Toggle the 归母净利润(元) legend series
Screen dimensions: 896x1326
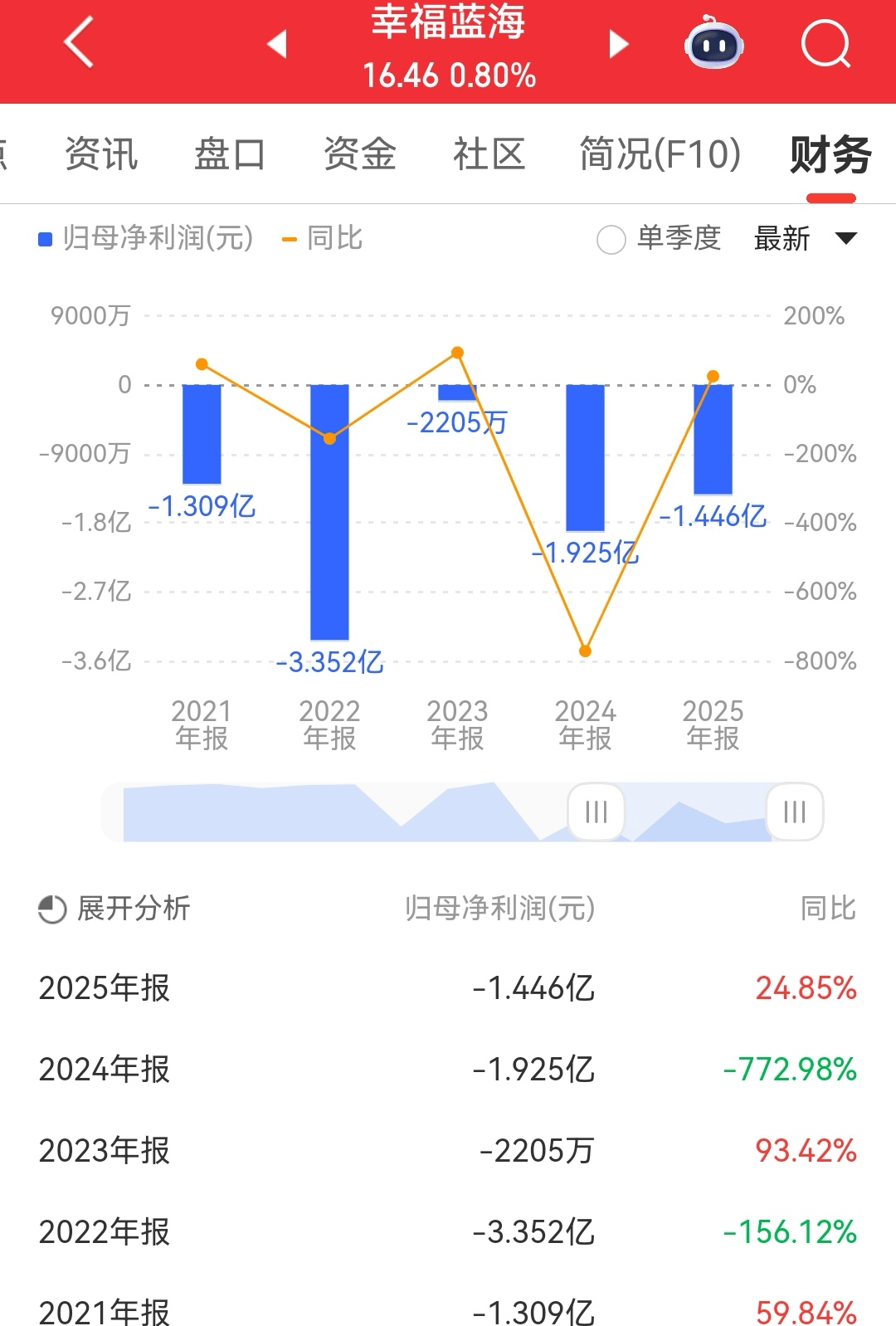click(x=146, y=239)
